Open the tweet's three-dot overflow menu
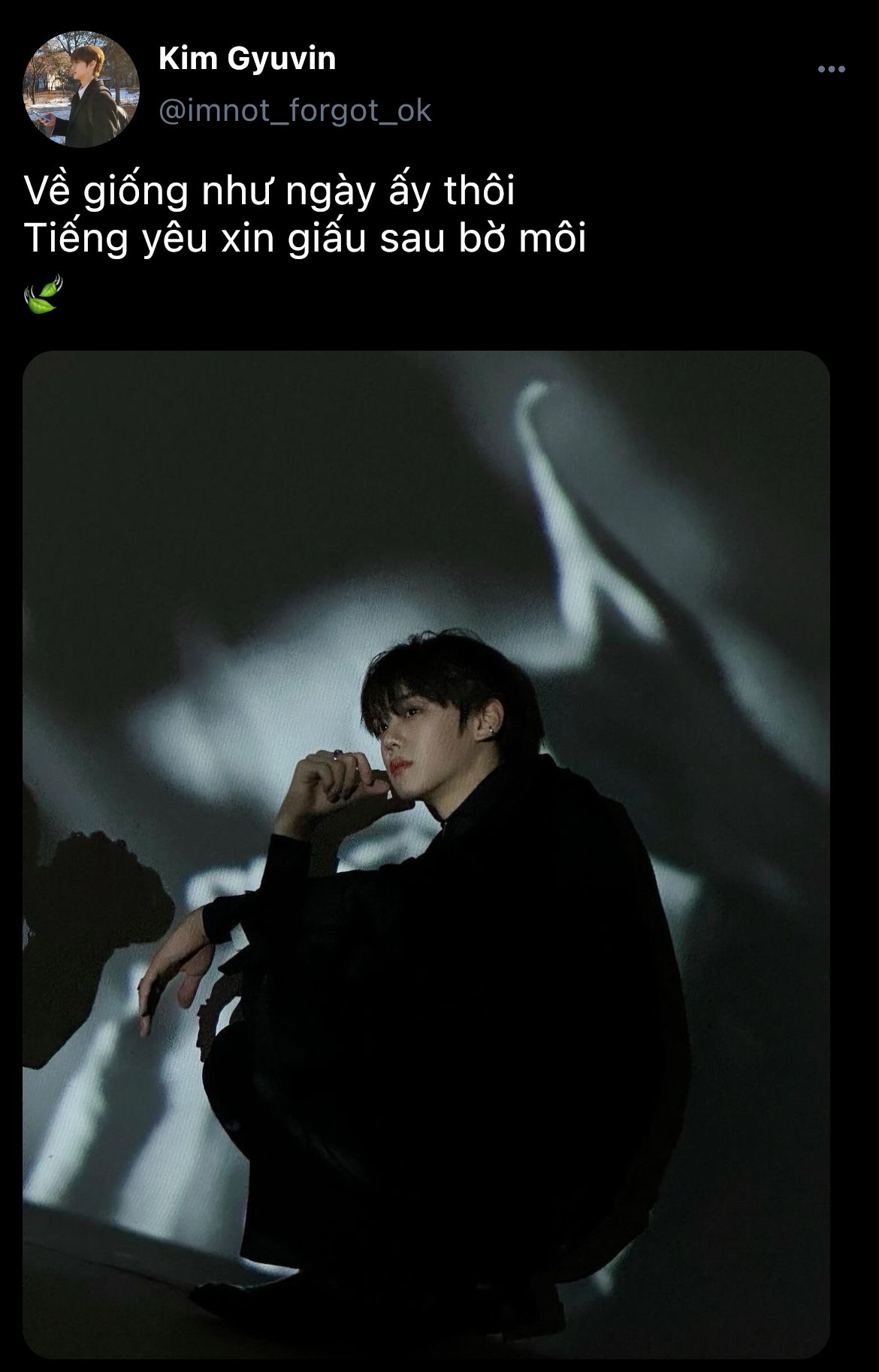Screen dimensions: 879x1372 click(831, 70)
